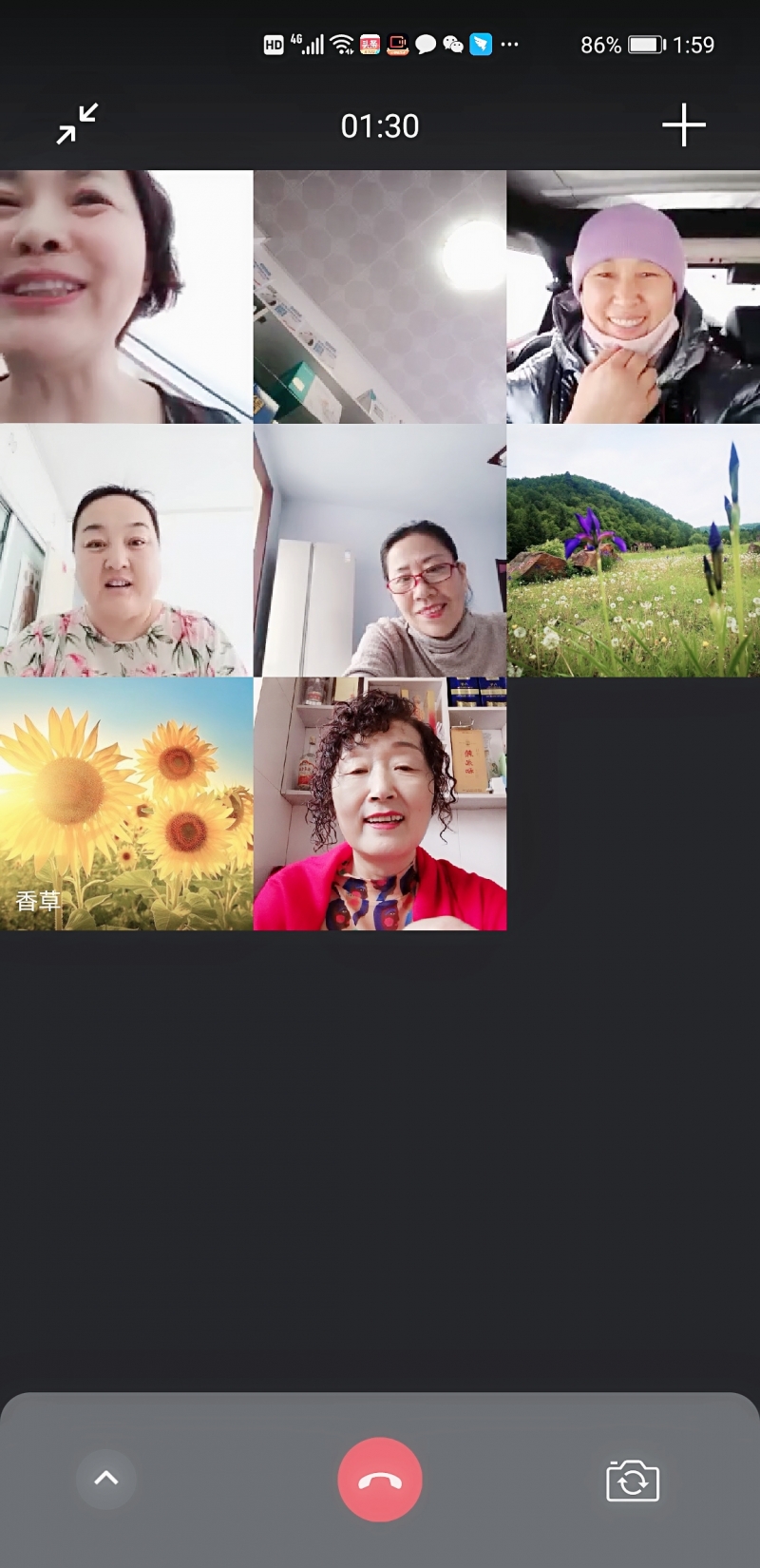Flip the camera view
The height and width of the screenshot is (1568, 760).
(633, 1481)
